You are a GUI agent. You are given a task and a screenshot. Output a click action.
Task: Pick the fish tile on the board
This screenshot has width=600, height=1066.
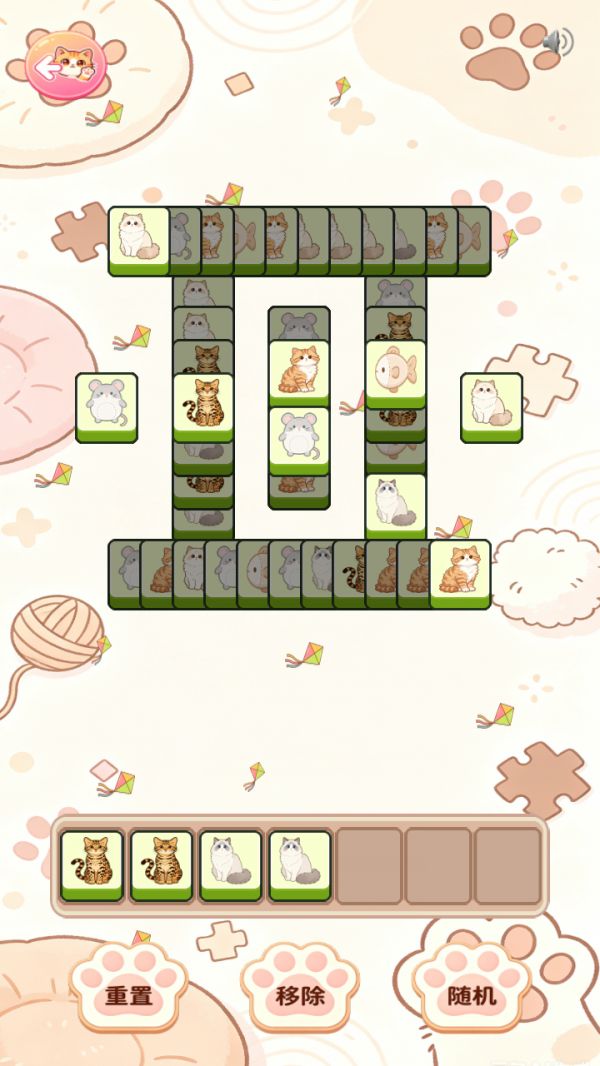coord(395,375)
